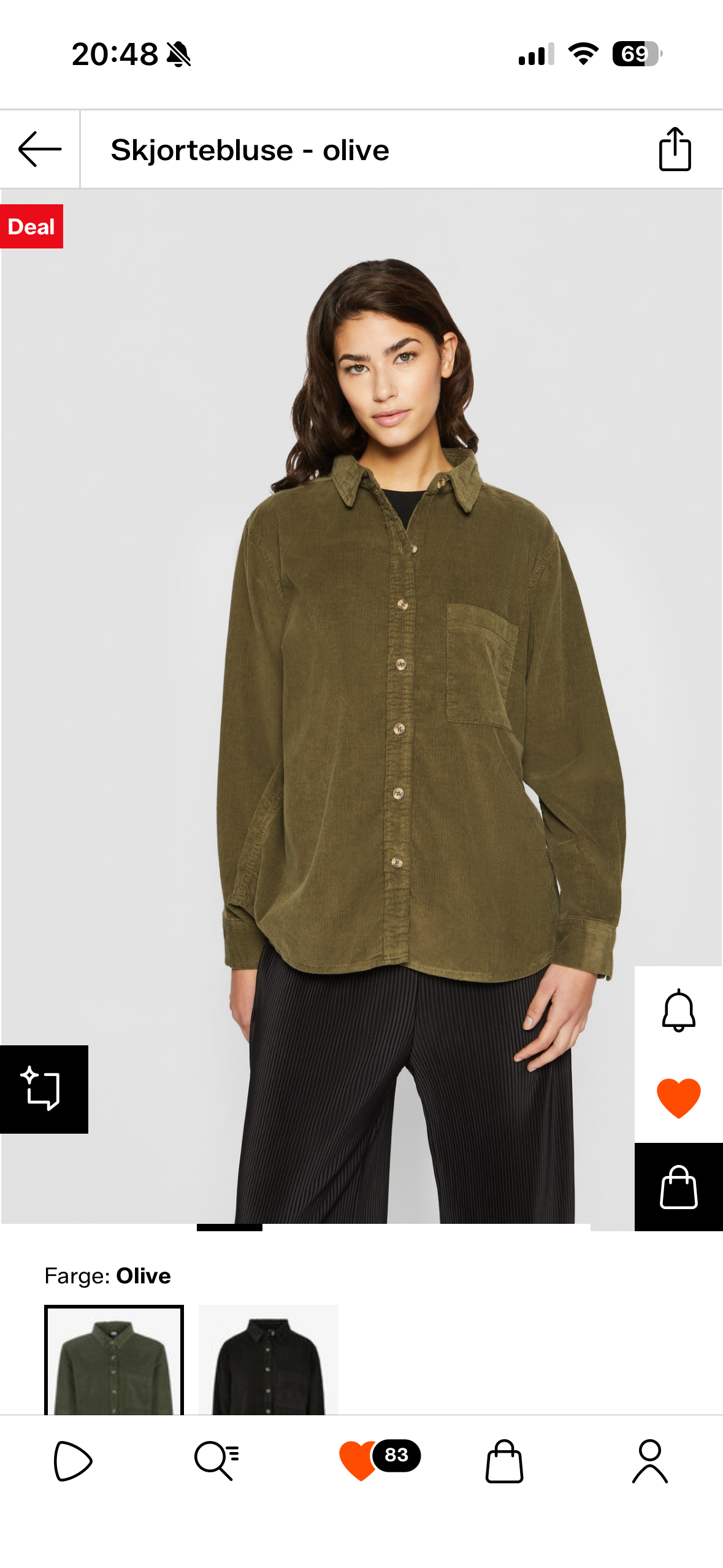Go back using the arrow icon
The image size is (723, 1568).
click(40, 149)
